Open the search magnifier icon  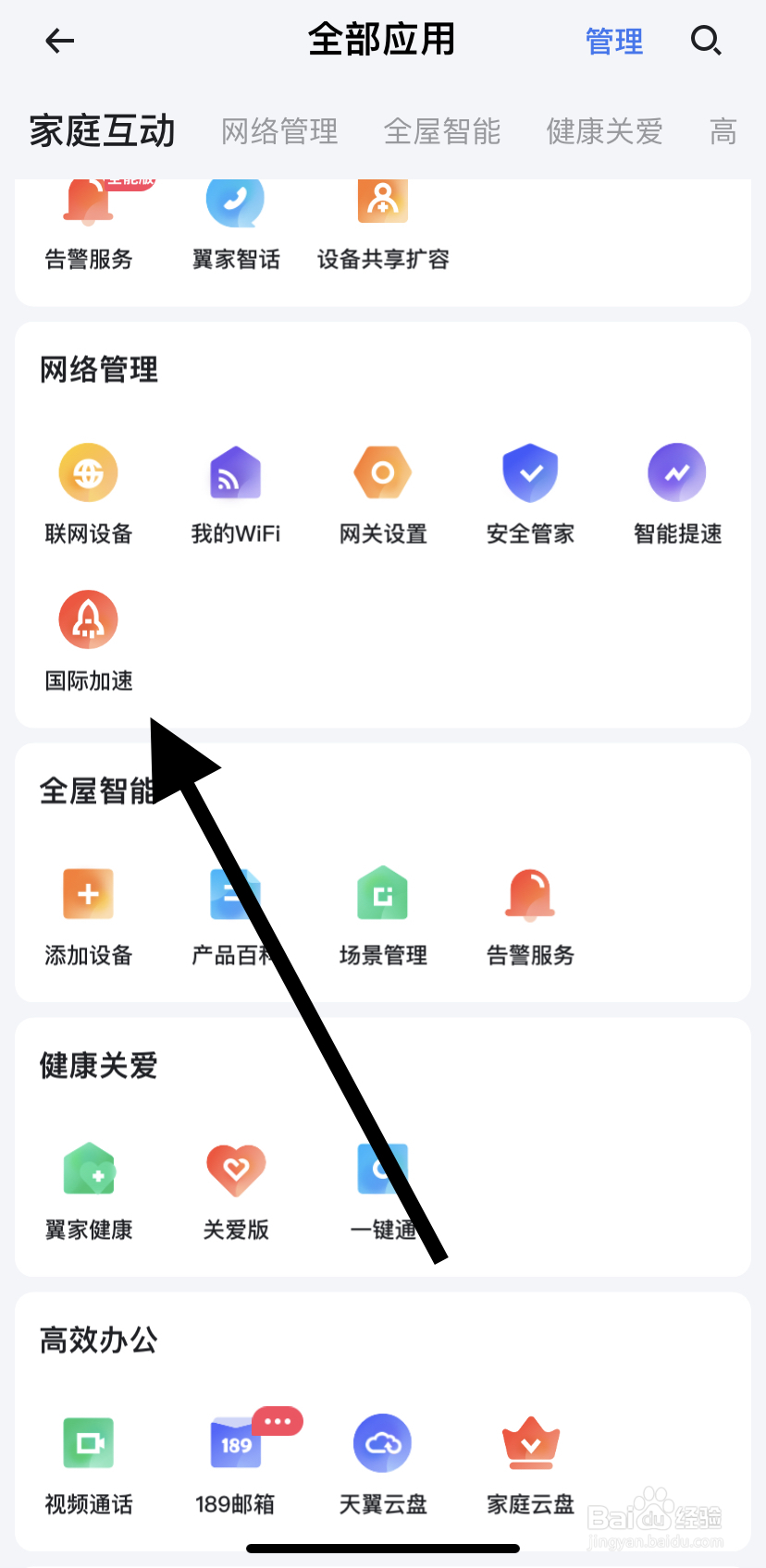click(706, 41)
